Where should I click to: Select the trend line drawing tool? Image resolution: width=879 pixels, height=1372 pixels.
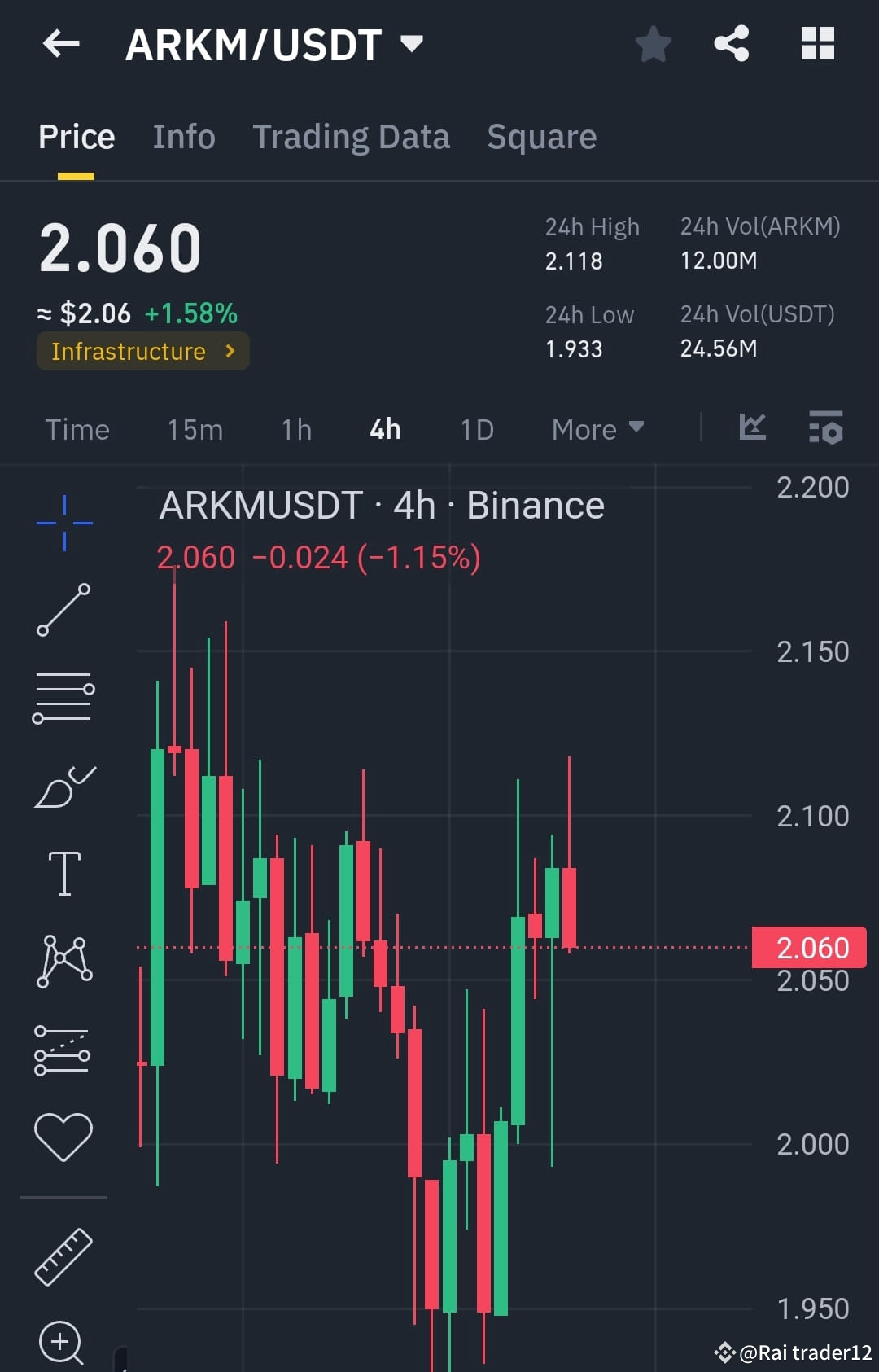pos(63,611)
